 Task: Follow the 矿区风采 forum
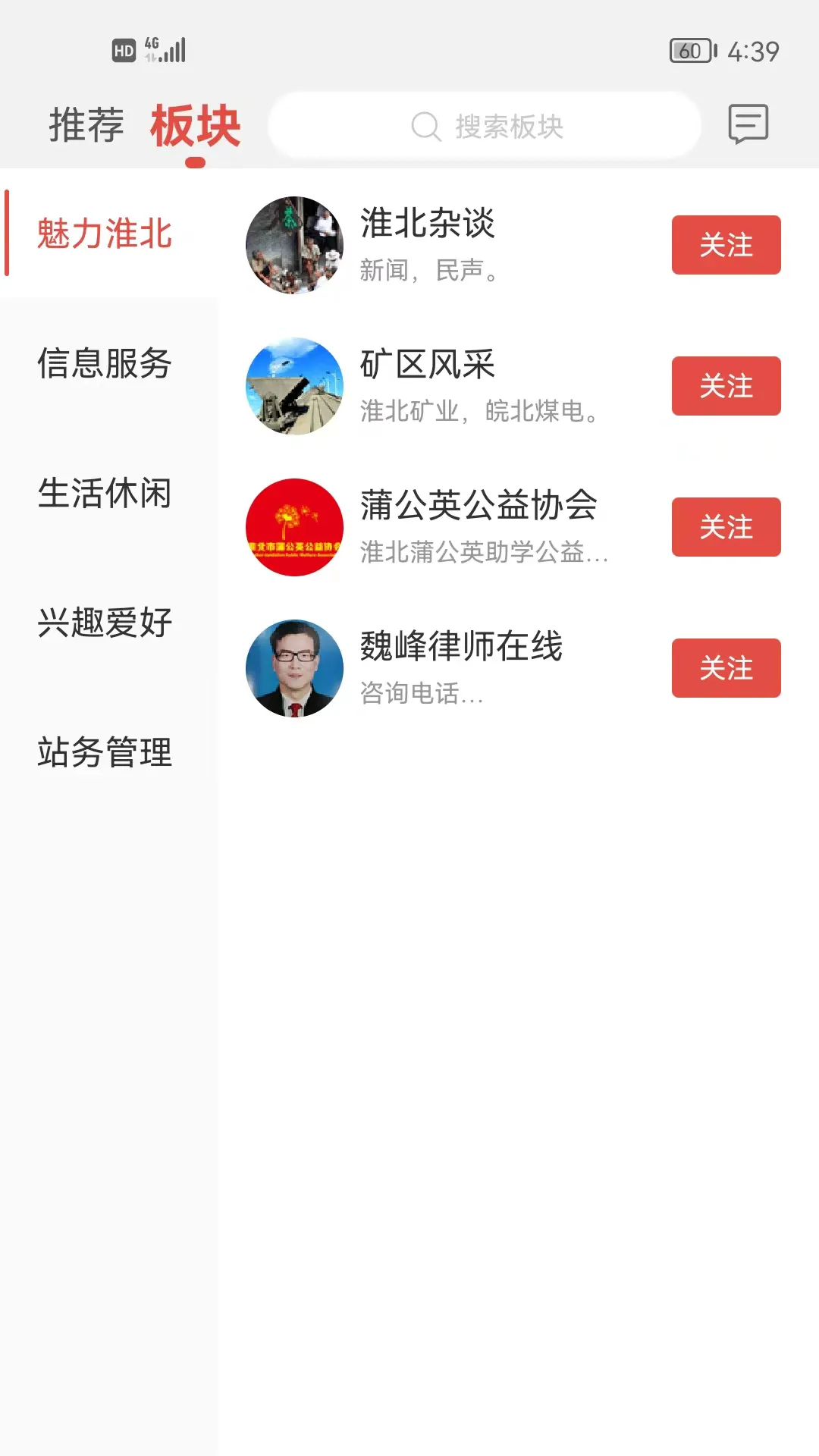(725, 386)
